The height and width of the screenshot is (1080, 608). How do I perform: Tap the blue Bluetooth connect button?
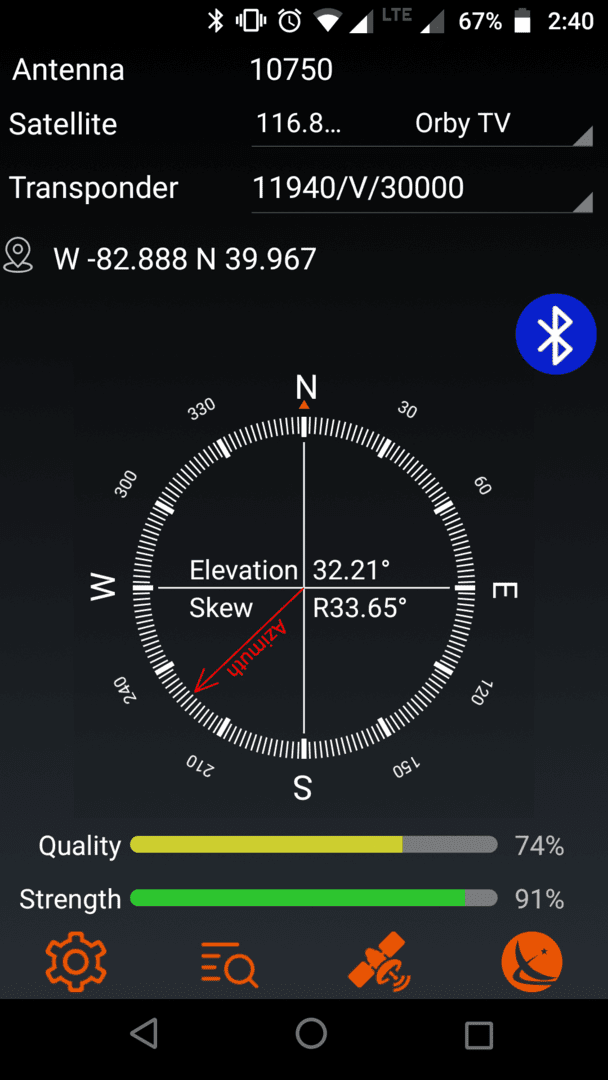tap(556, 334)
